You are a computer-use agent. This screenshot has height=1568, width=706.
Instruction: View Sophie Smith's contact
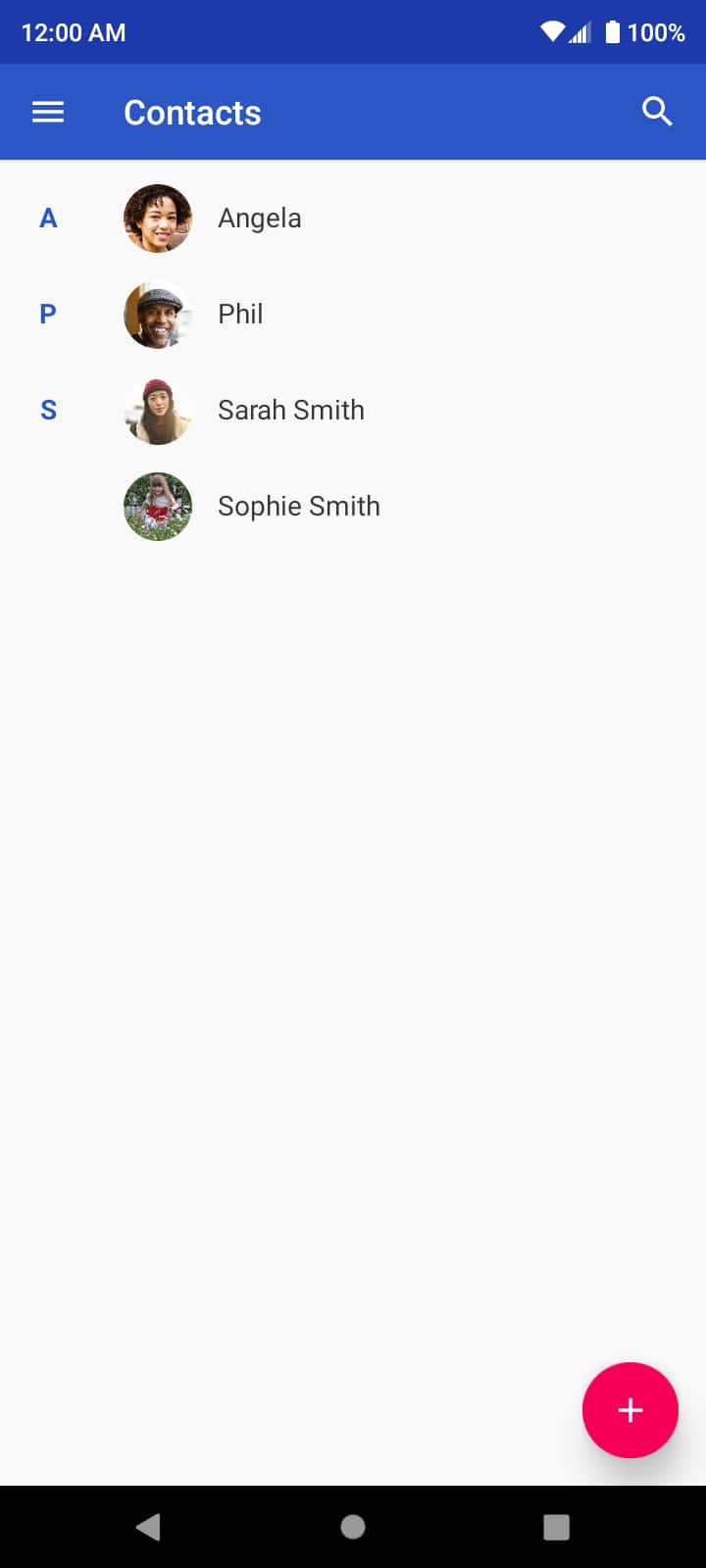tap(353, 507)
